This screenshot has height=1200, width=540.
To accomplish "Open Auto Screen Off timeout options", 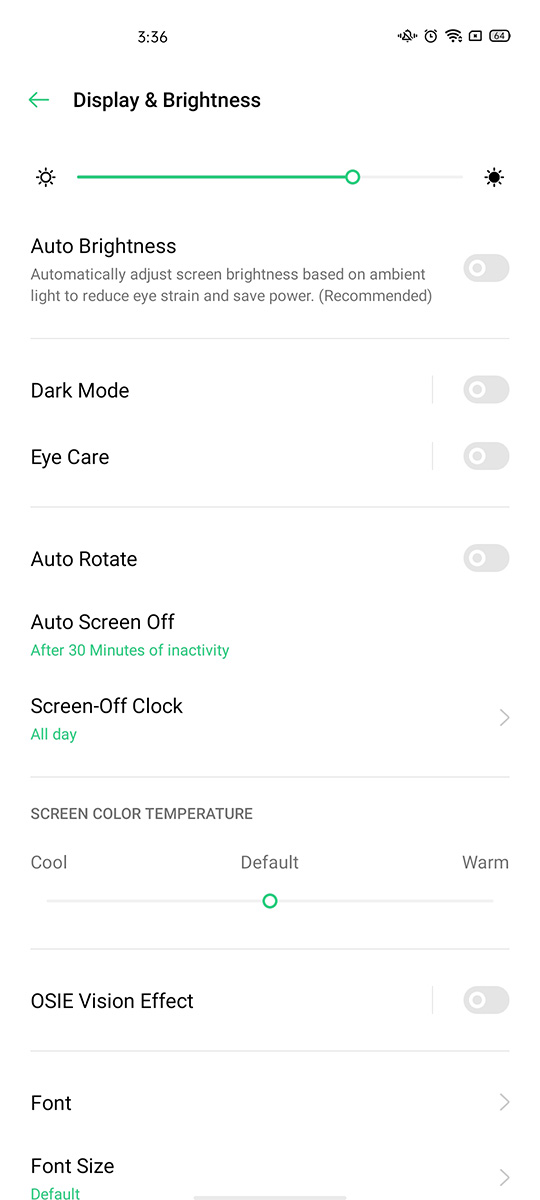I will pyautogui.click(x=270, y=635).
